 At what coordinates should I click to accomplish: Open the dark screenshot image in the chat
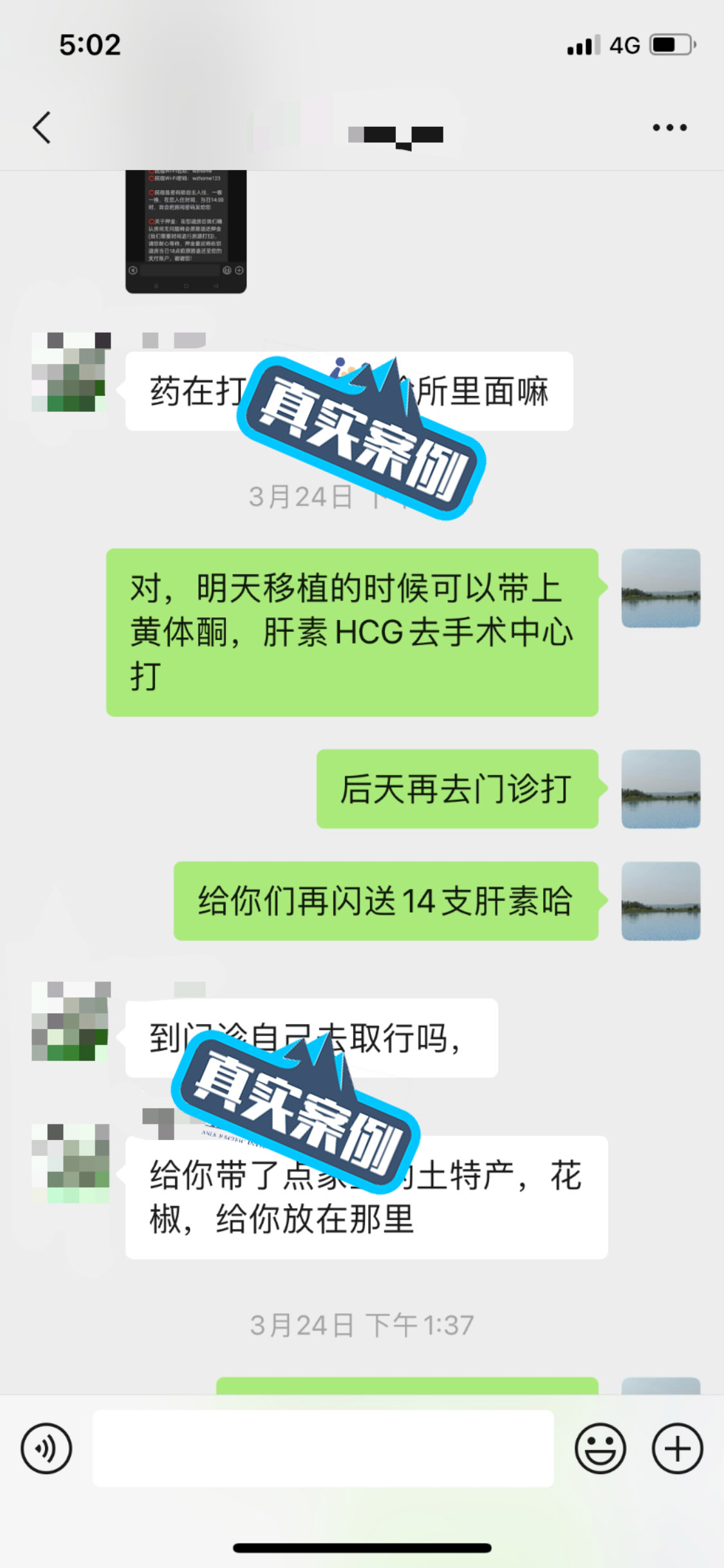tap(185, 230)
